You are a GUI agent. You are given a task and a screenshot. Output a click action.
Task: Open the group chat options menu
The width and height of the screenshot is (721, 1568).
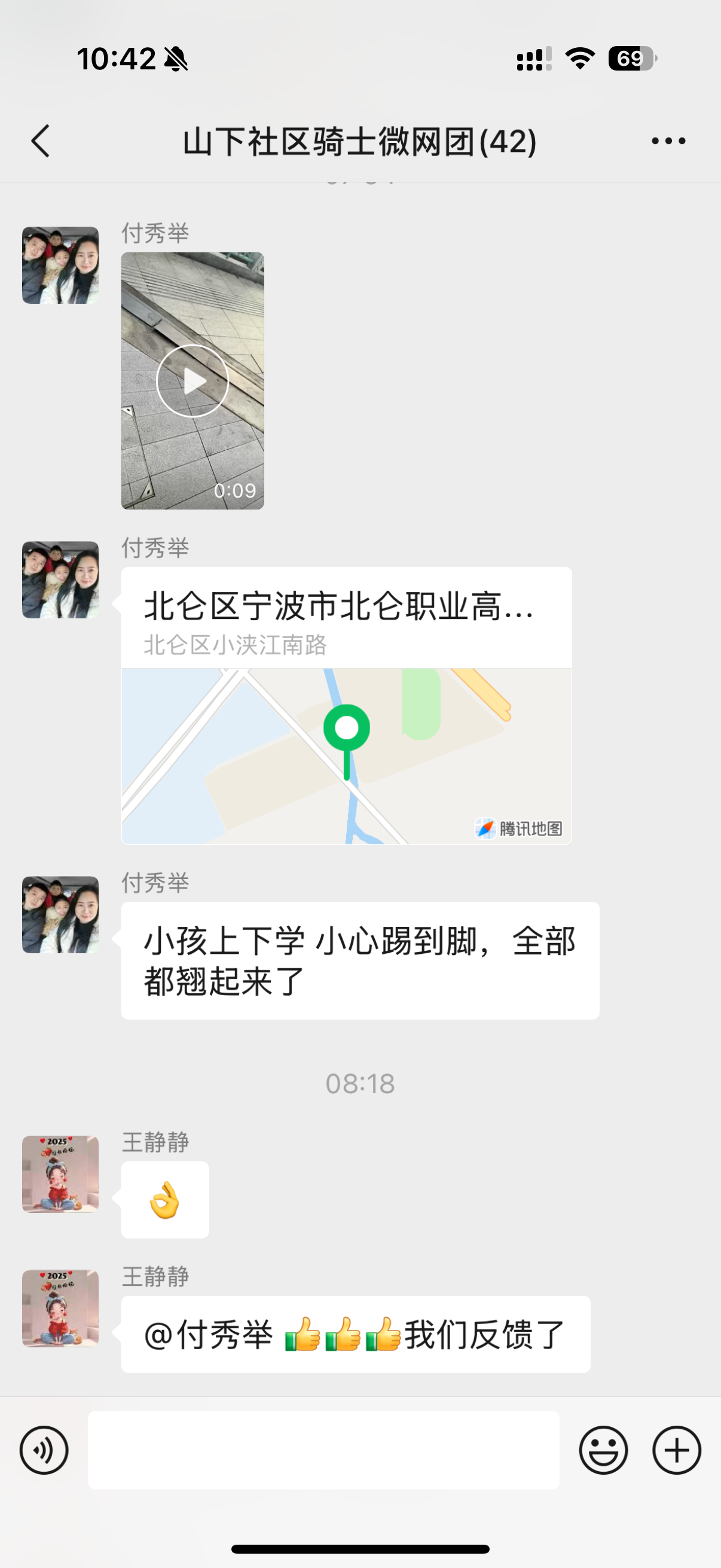click(668, 141)
